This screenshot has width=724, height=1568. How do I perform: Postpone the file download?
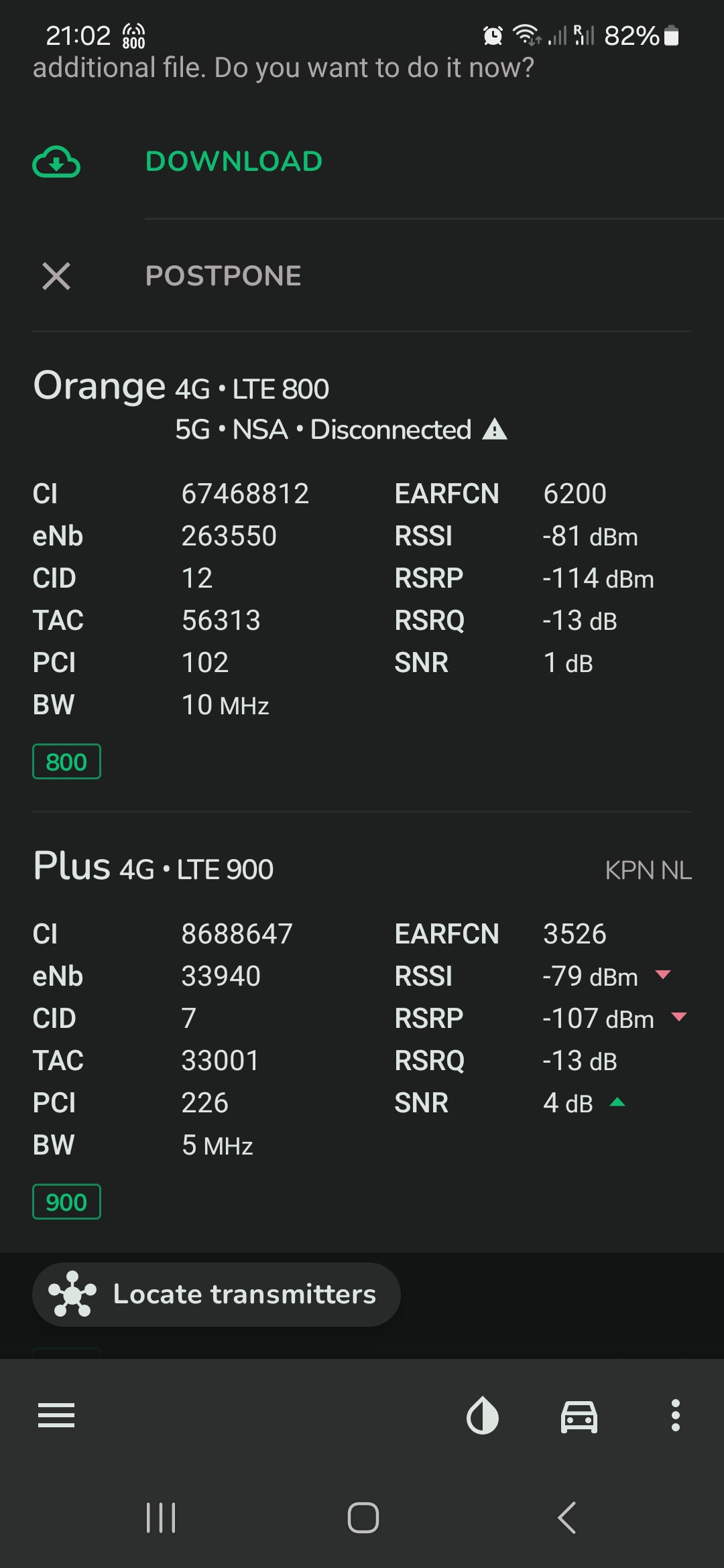pos(223,276)
